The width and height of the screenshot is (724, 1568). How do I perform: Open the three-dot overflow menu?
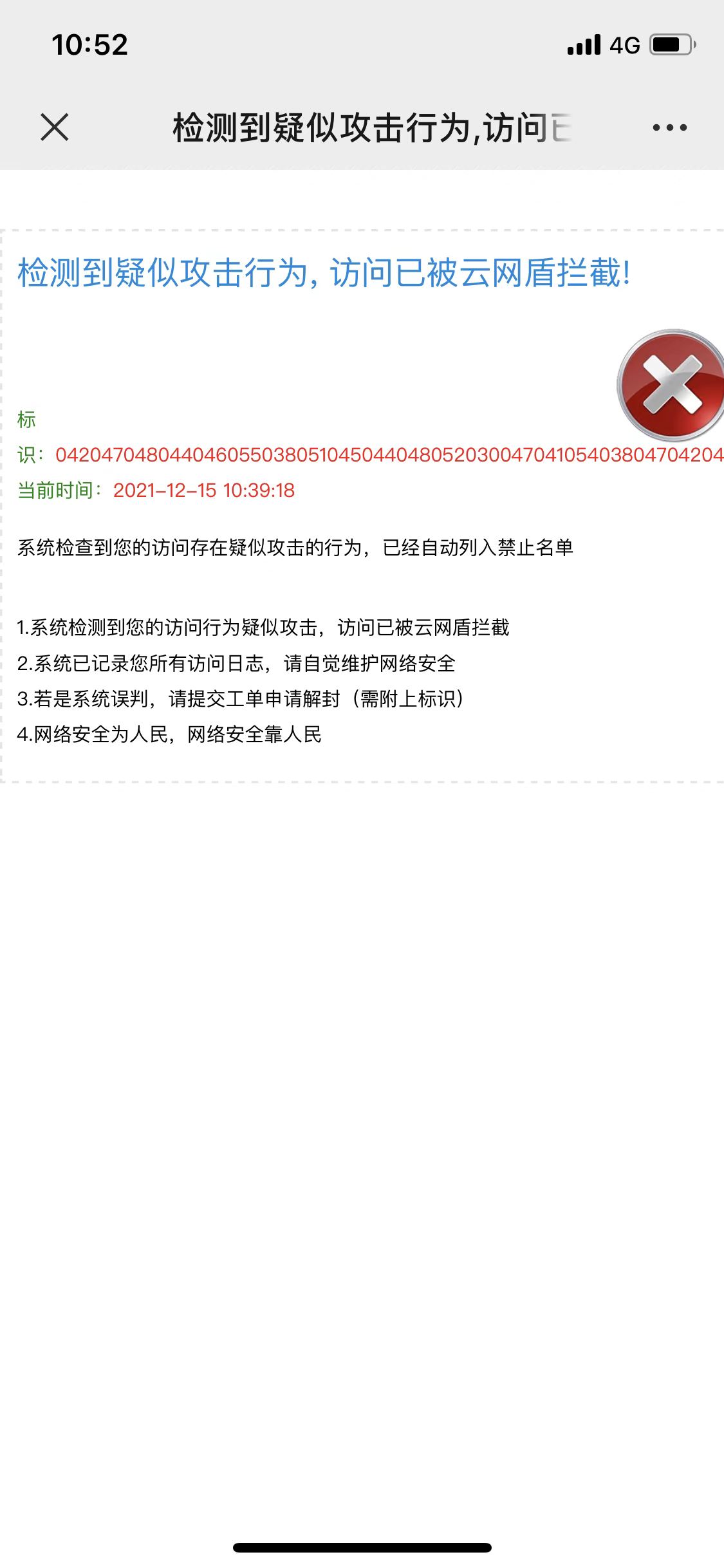pyautogui.click(x=669, y=127)
